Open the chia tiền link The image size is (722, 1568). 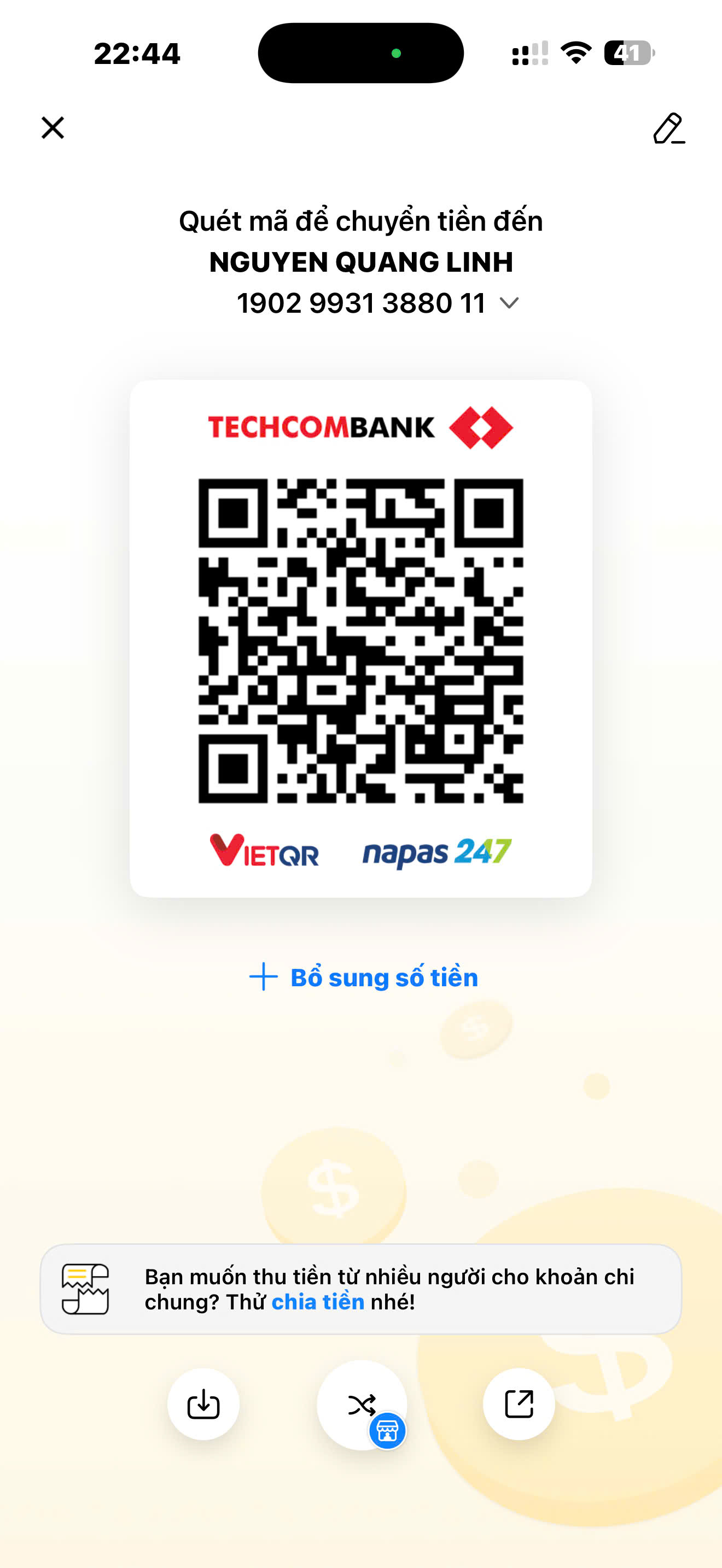pyautogui.click(x=318, y=1301)
